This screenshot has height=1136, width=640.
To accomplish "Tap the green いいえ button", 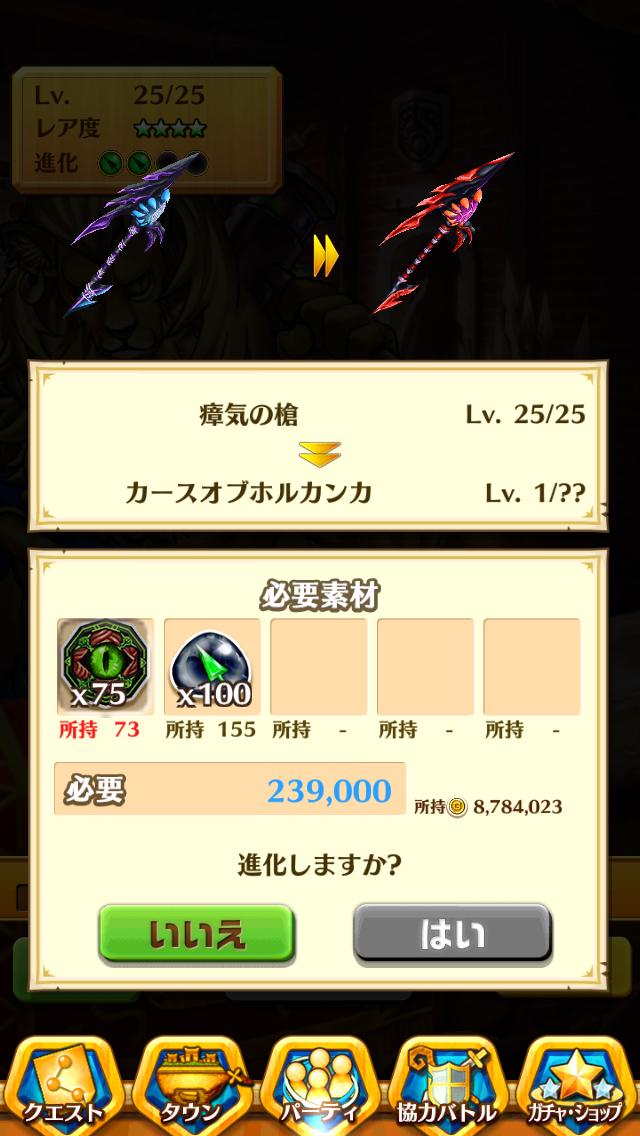I will click(196, 934).
